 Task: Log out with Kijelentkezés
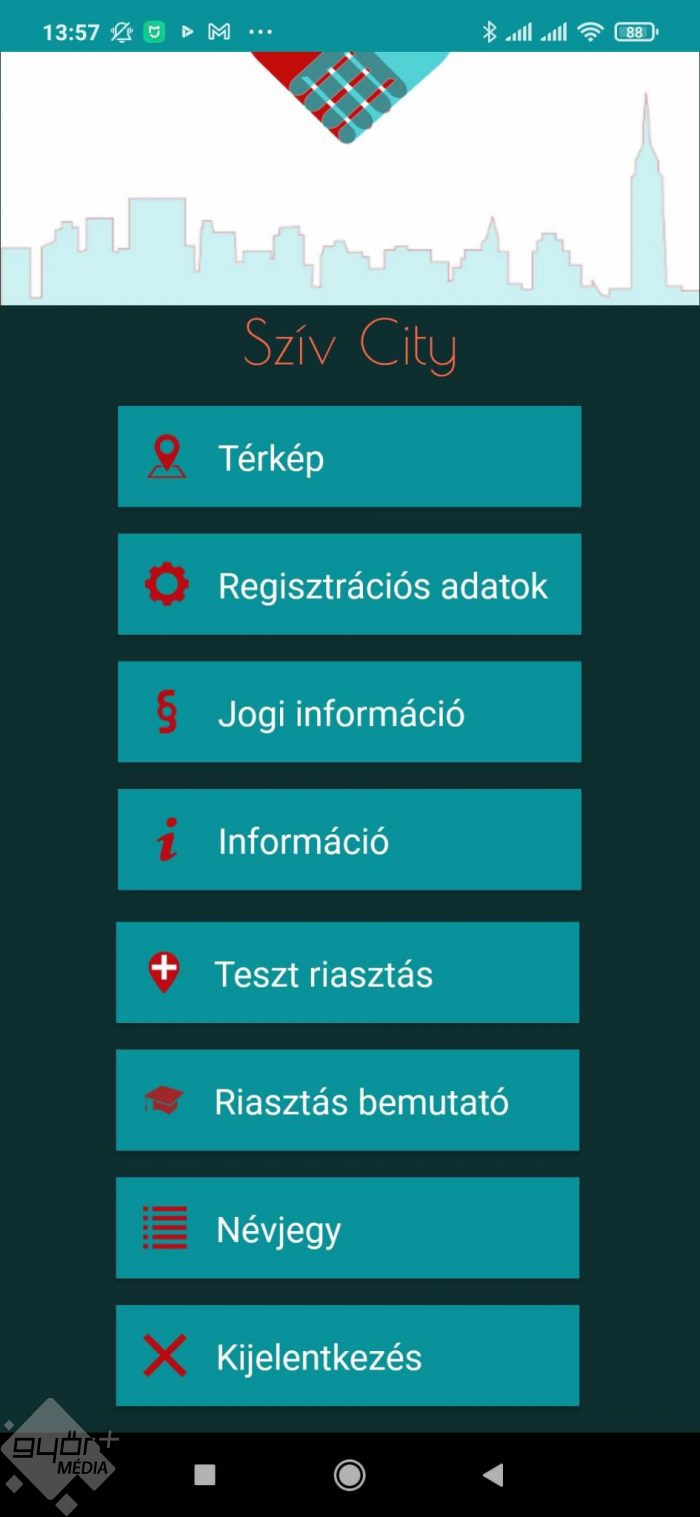[x=347, y=1356]
